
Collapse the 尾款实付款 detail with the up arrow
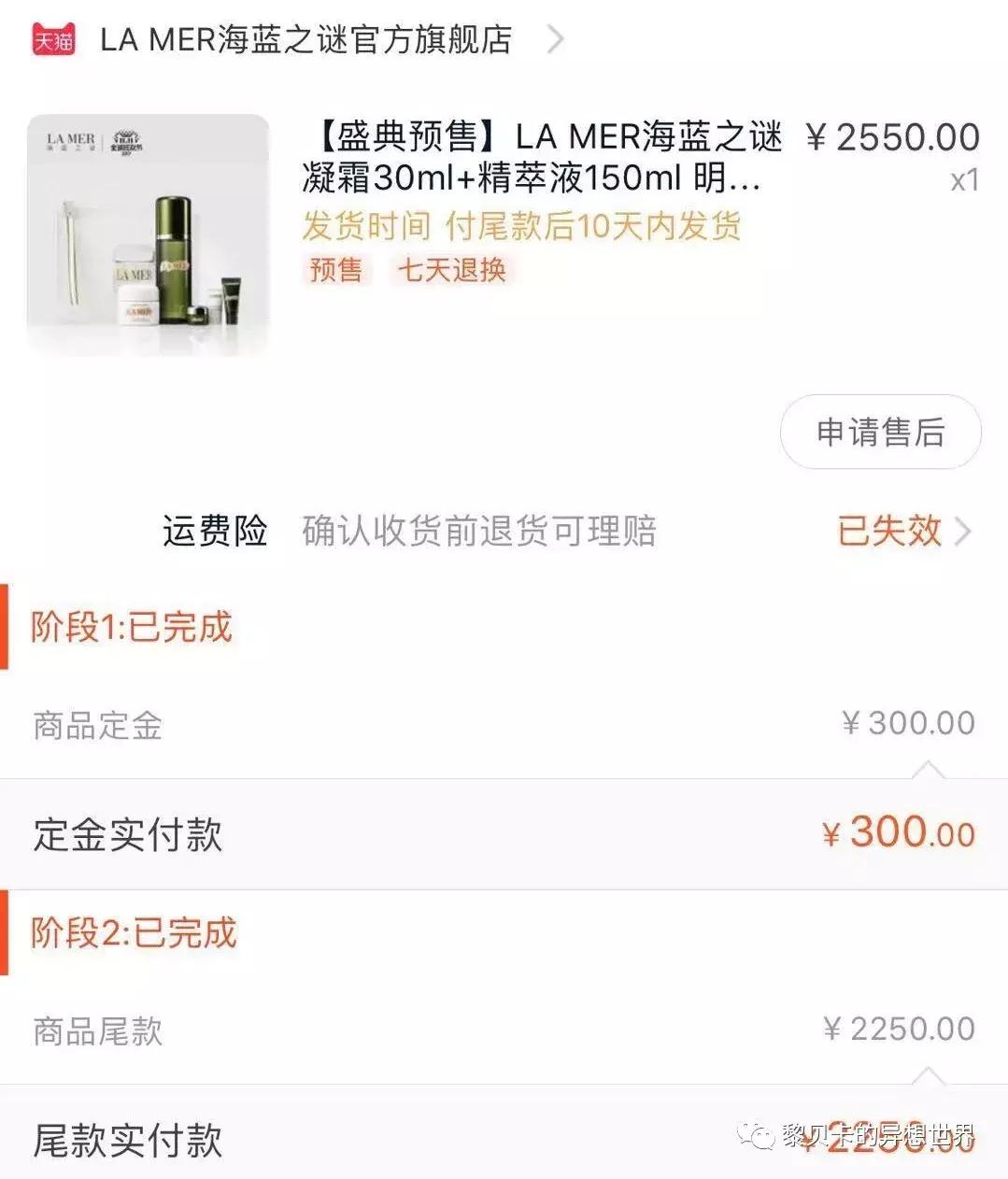(928, 1076)
